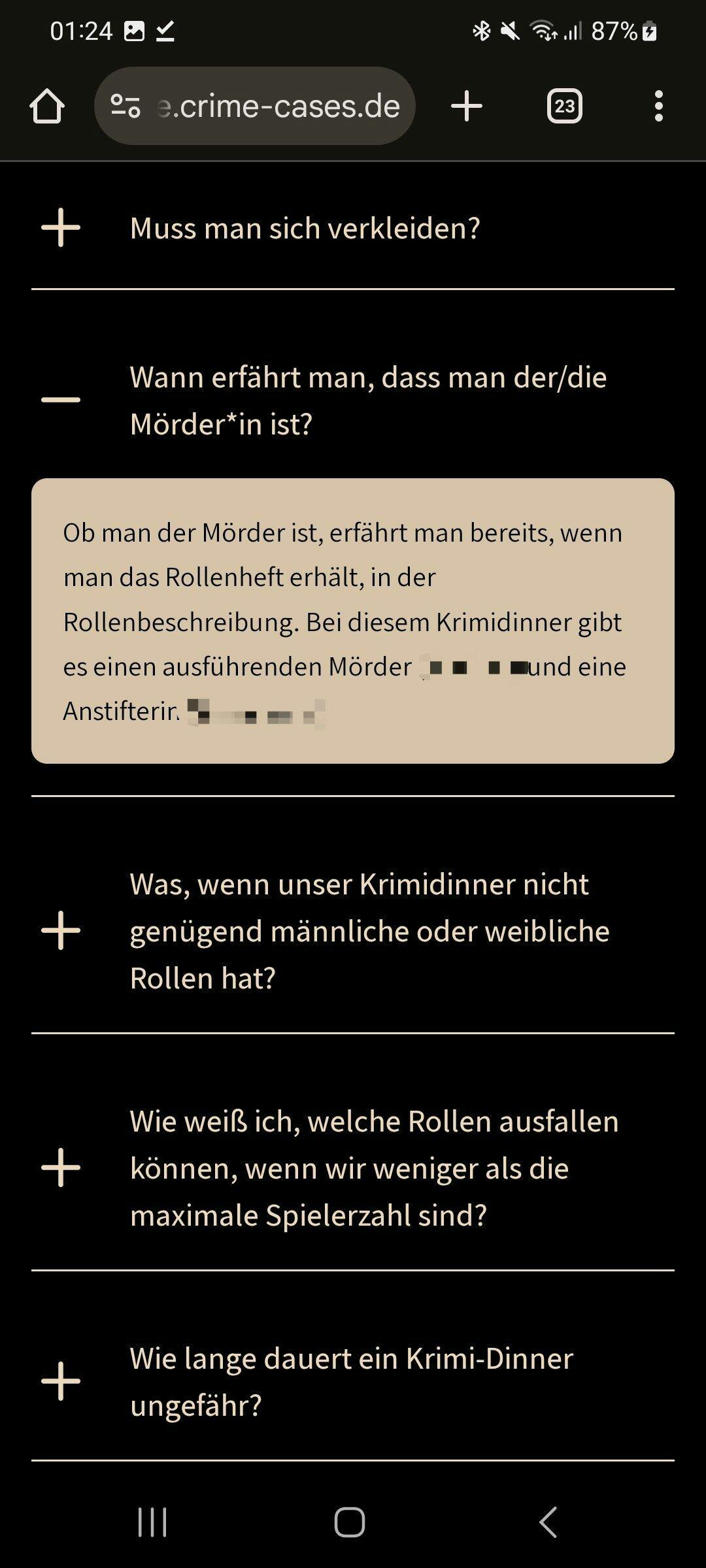
Task: Open a new browser tab
Action: [466, 106]
